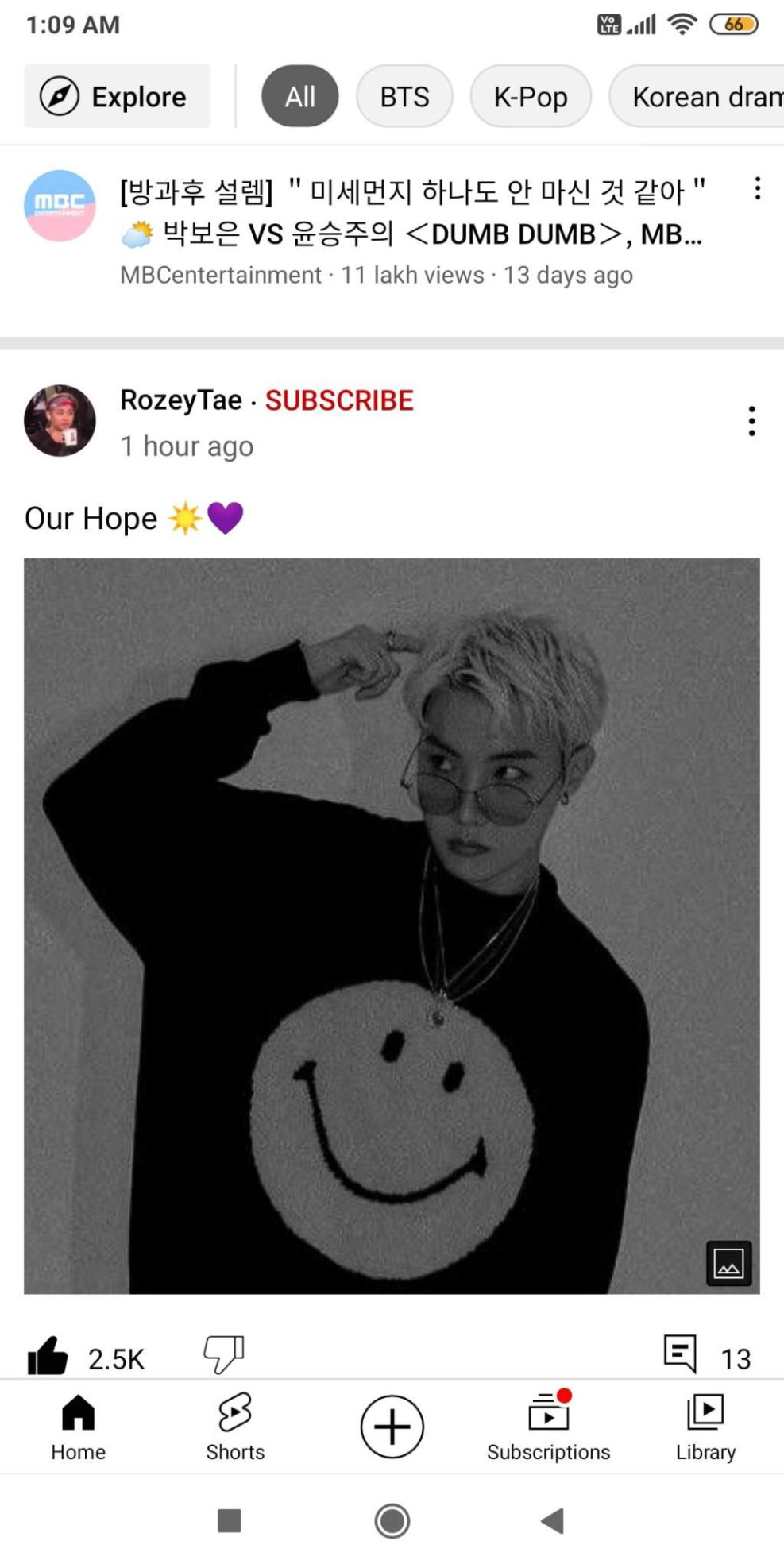Select the All filter chip
The height and width of the screenshot is (1568, 784).
click(x=299, y=96)
